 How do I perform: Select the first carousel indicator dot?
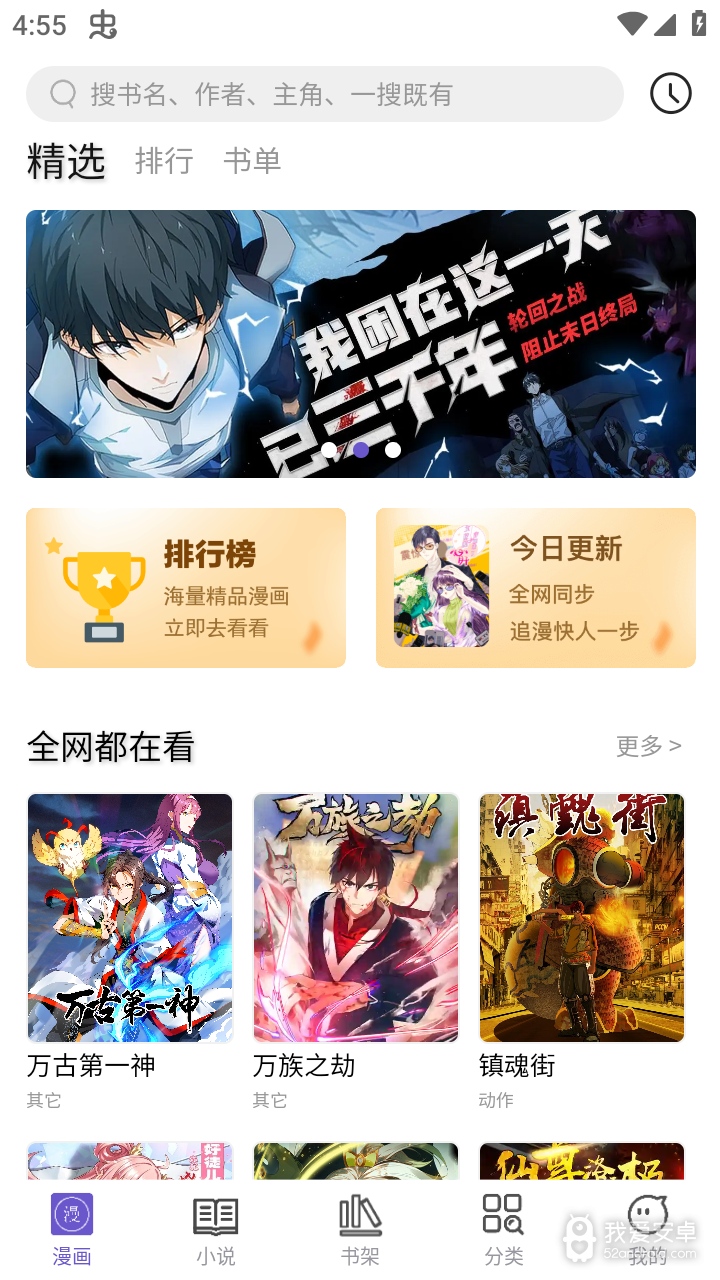(x=329, y=450)
